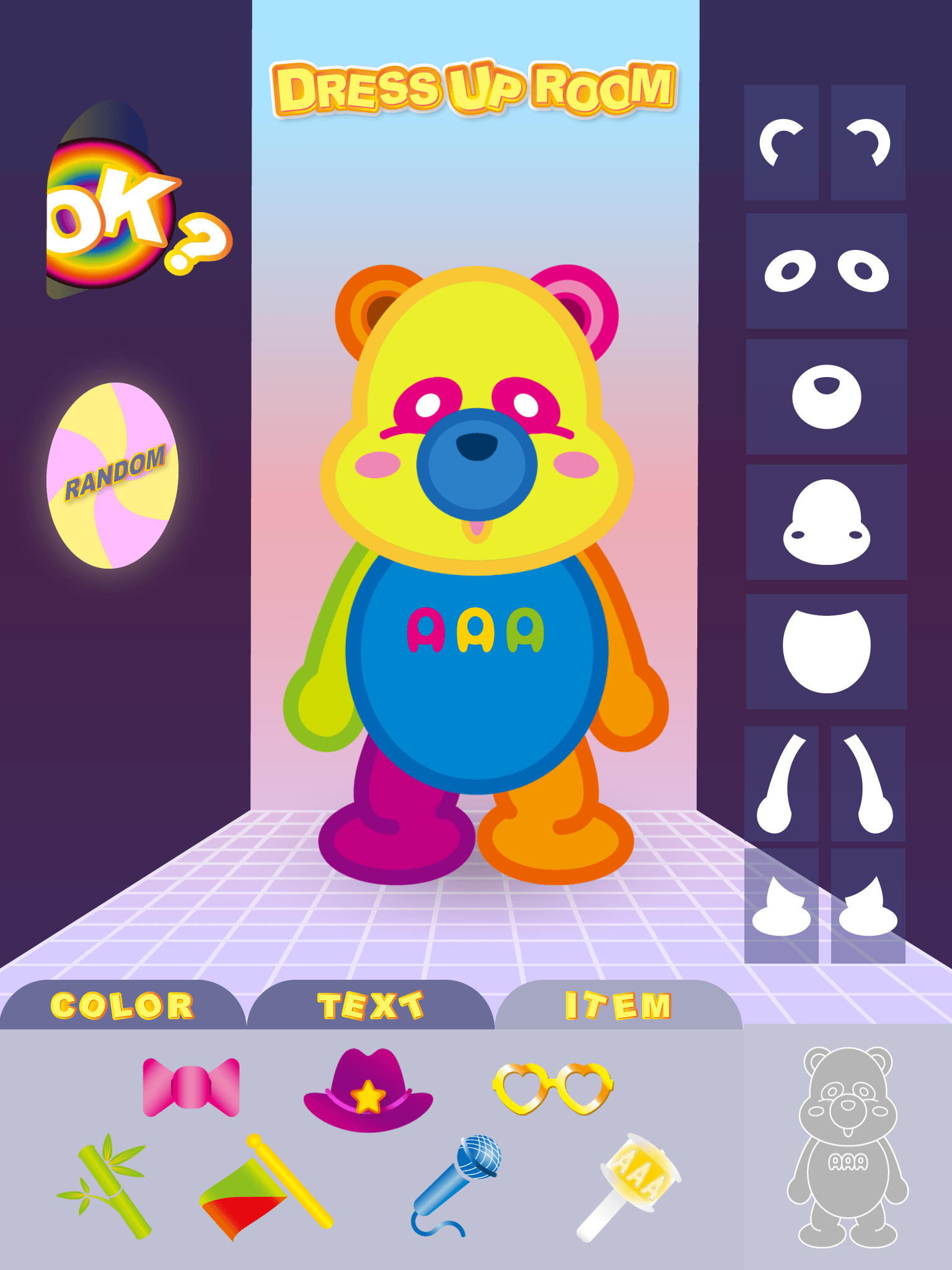952x1270 pixels.
Task: Select the purple cowboy hat item
Action: click(x=368, y=1091)
